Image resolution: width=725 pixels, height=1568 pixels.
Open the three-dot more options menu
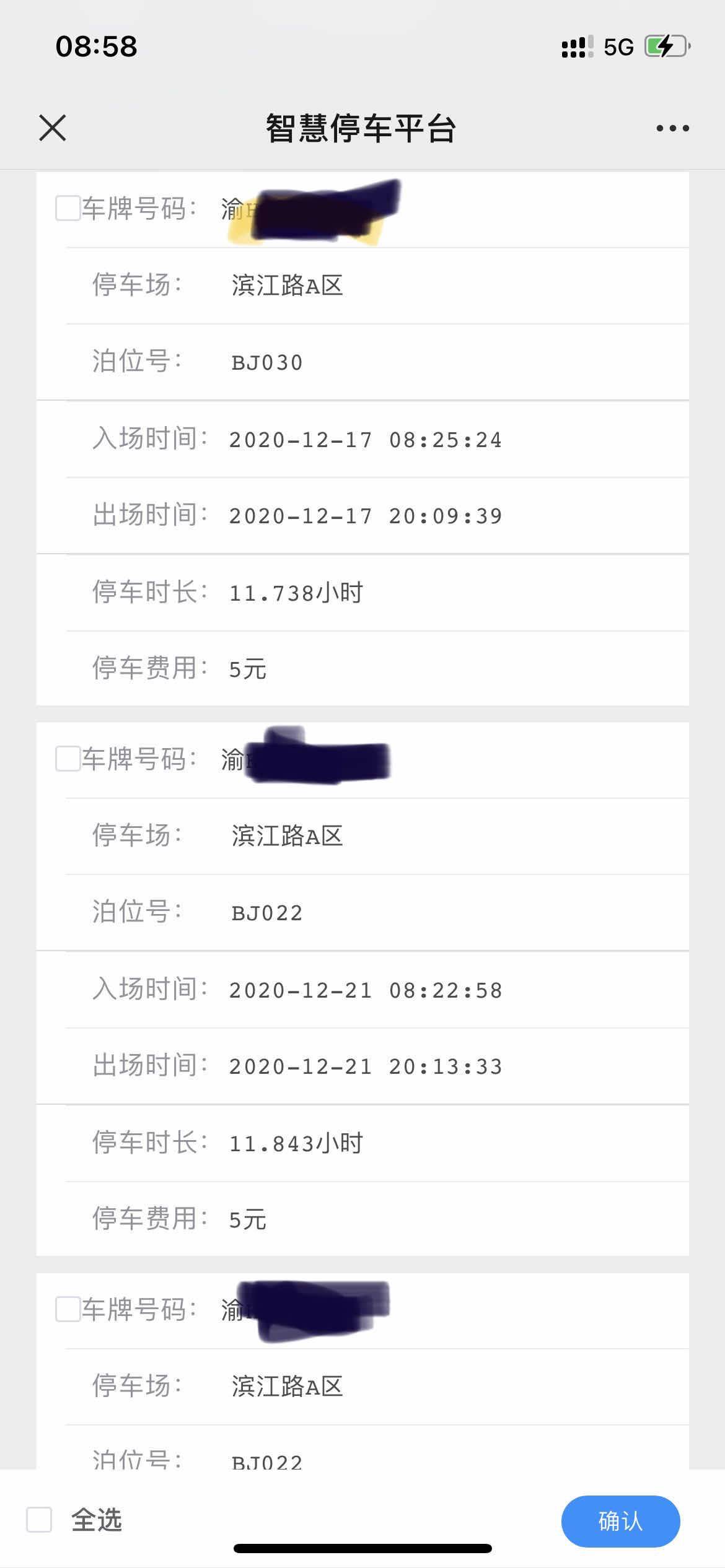[672, 128]
